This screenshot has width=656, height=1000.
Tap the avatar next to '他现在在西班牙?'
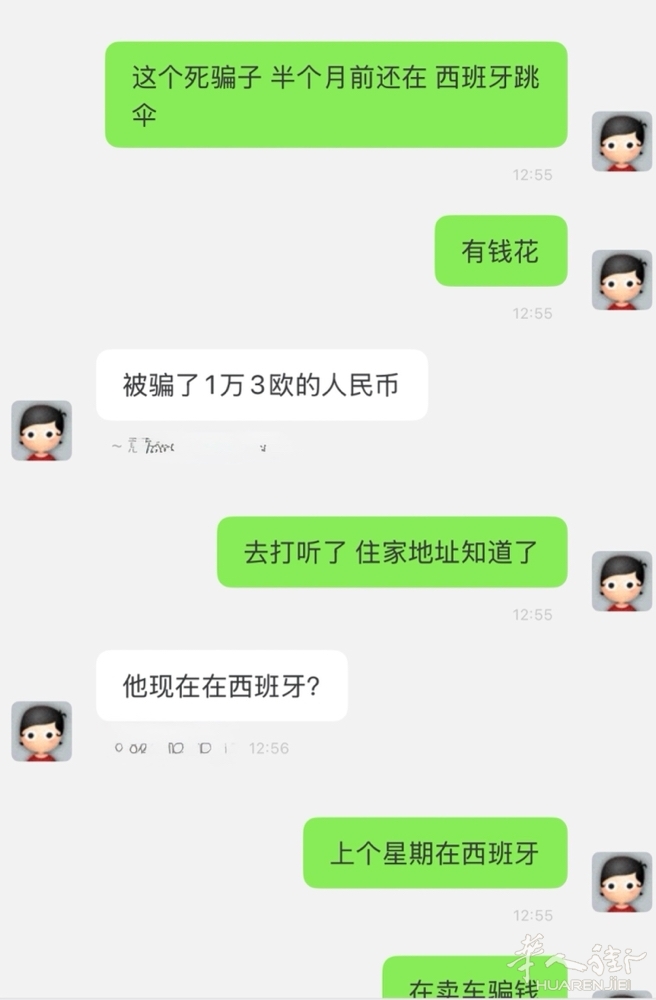[x=41, y=731]
